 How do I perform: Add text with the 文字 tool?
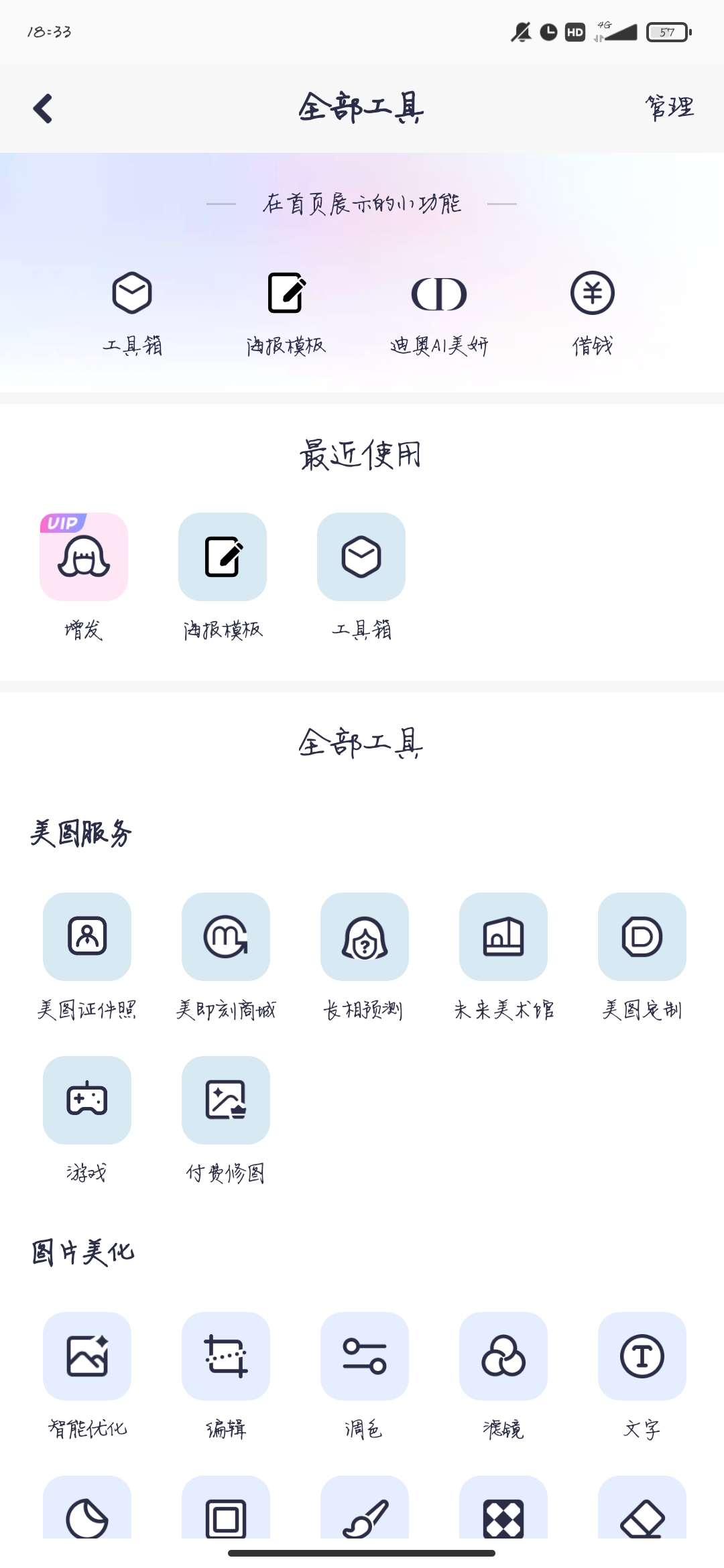[642, 1356]
